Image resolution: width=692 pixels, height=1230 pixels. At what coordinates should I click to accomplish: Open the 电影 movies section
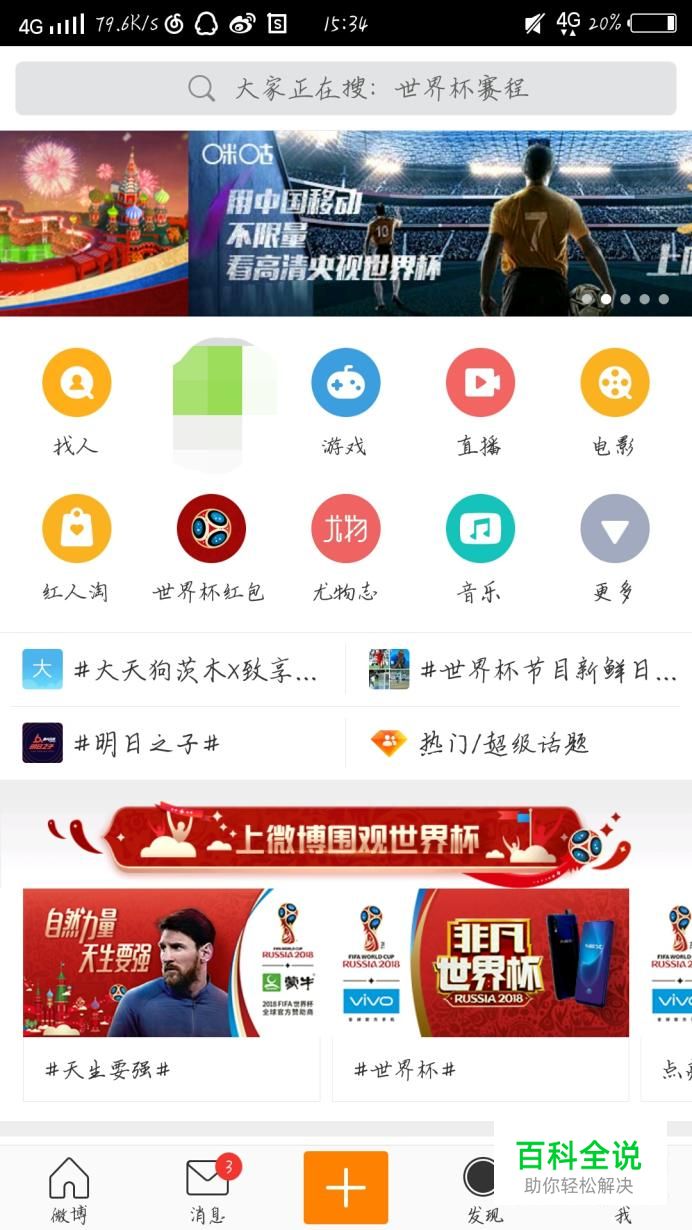(x=614, y=400)
